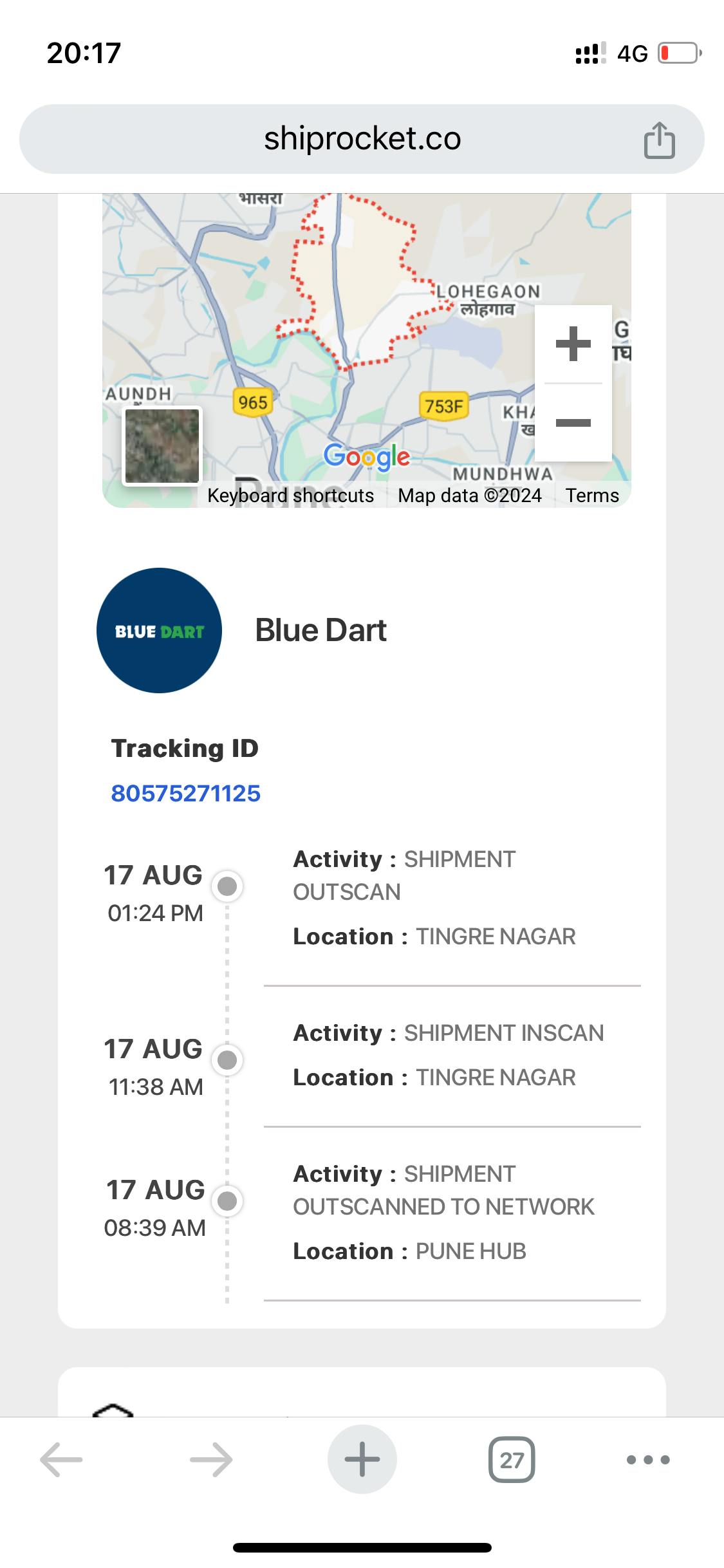Switch map to satellite view thumbnail
The height and width of the screenshot is (1568, 724).
click(162, 445)
